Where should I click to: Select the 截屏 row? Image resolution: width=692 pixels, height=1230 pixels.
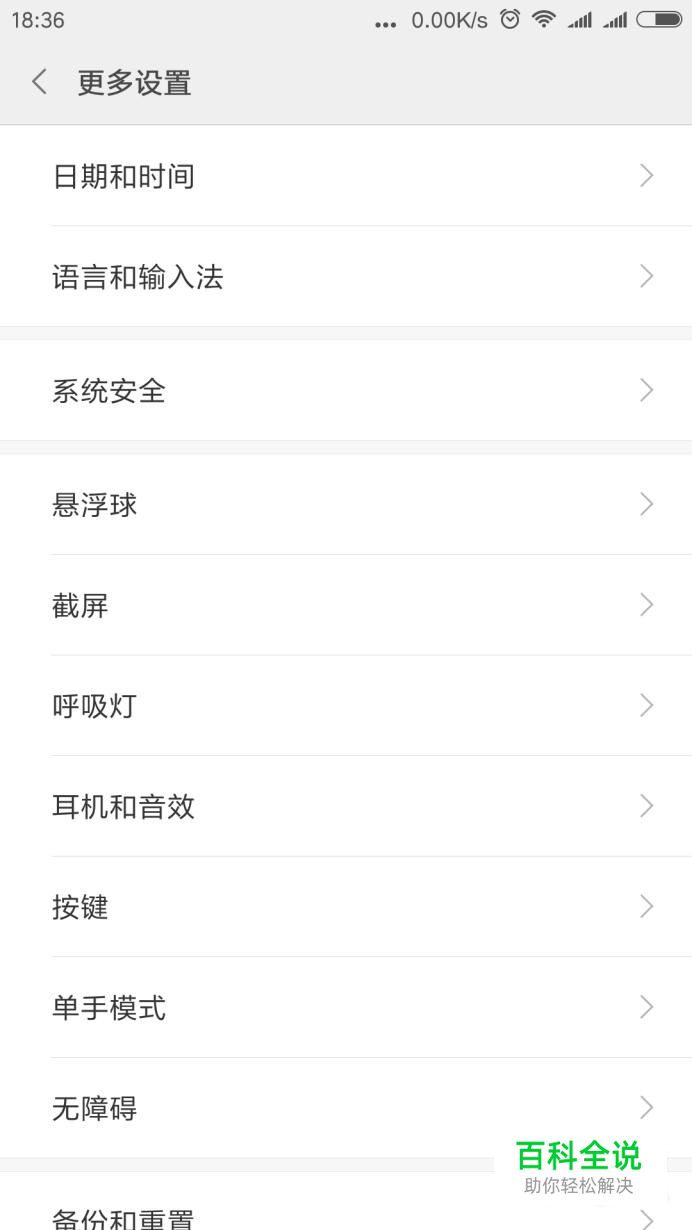345,605
